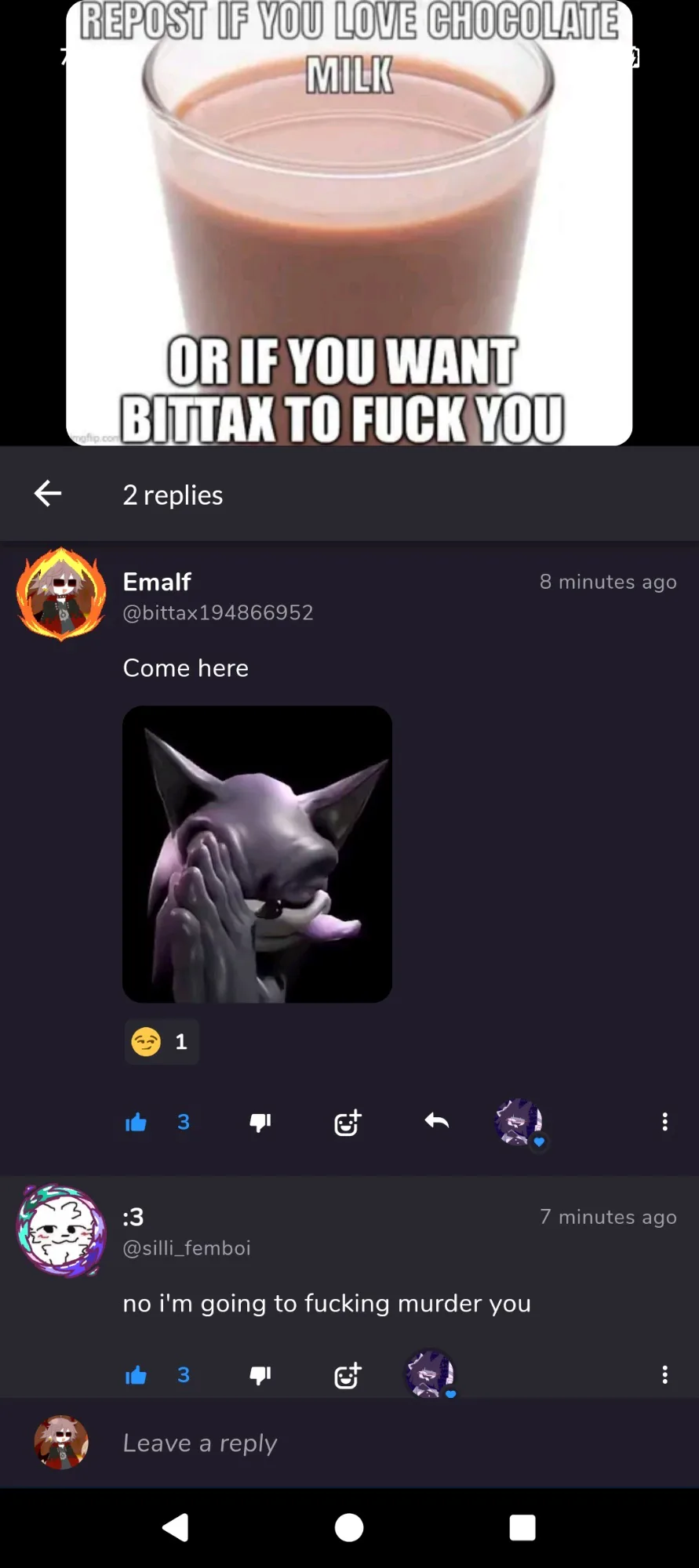Go to the system home screen

coord(349,1527)
